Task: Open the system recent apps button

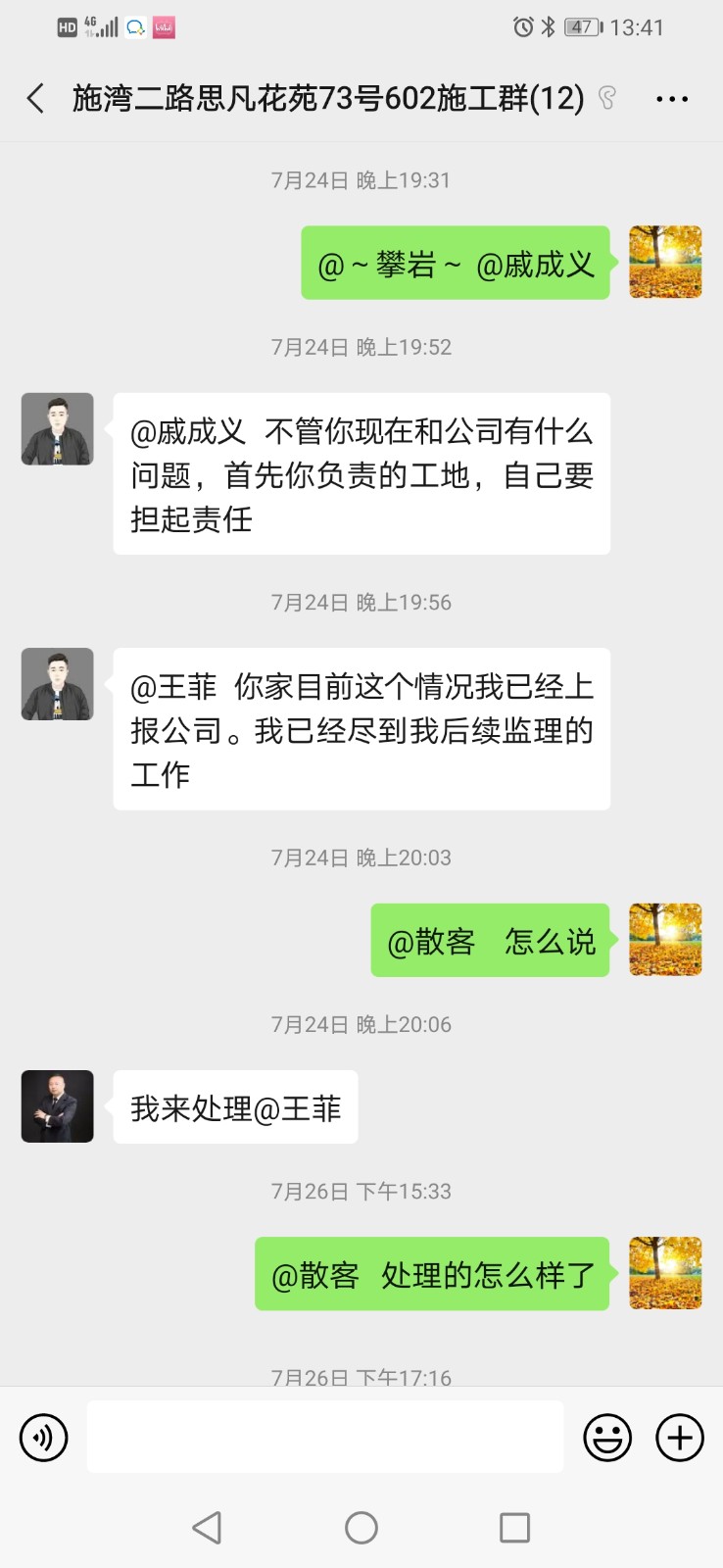Action: 514,1527
